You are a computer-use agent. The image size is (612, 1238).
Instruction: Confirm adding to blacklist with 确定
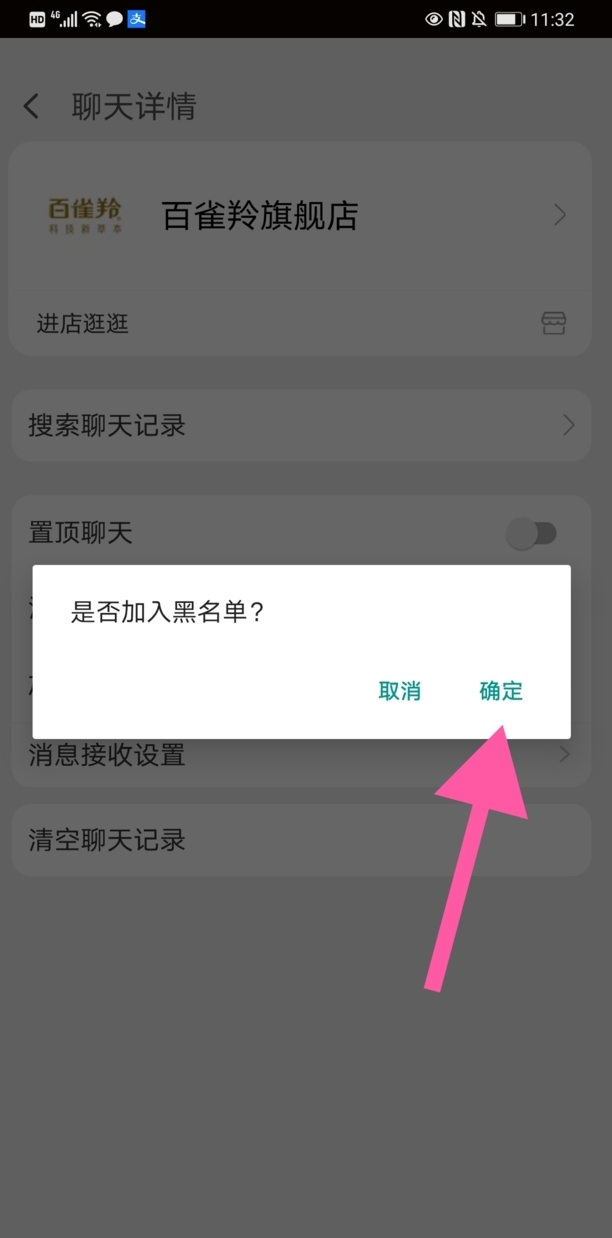(501, 691)
